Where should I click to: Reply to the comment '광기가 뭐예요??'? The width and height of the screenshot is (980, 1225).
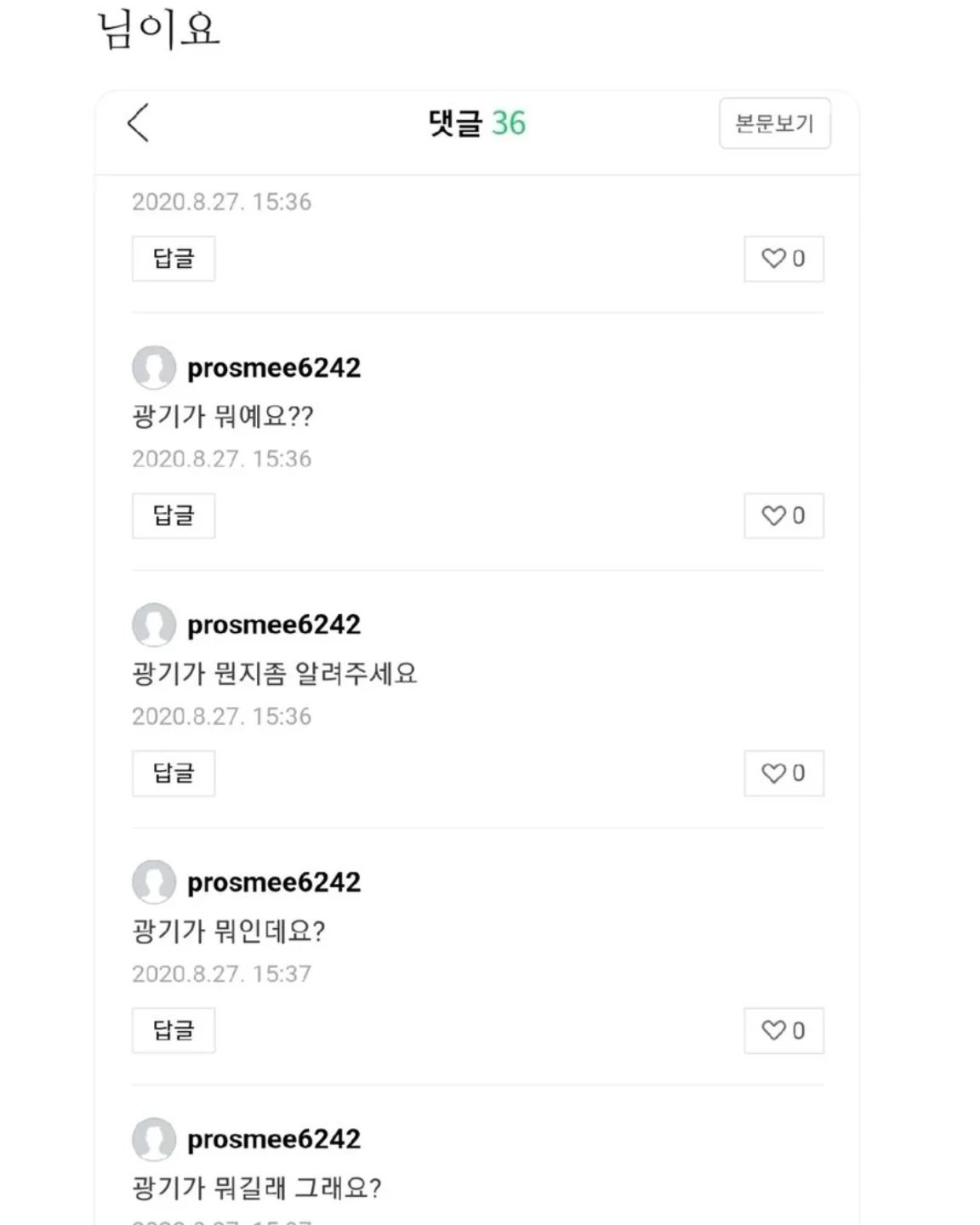pyautogui.click(x=173, y=516)
